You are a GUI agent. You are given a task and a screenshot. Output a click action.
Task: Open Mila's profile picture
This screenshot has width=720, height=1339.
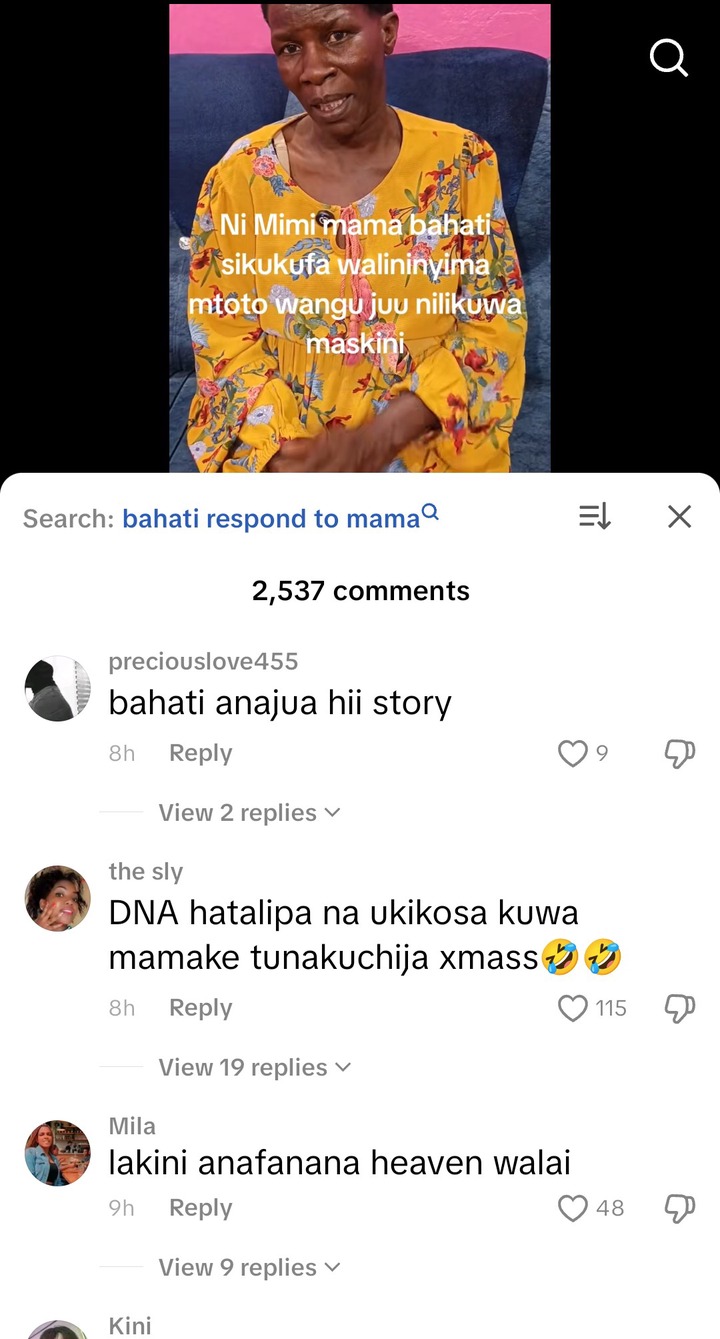pyautogui.click(x=57, y=1153)
